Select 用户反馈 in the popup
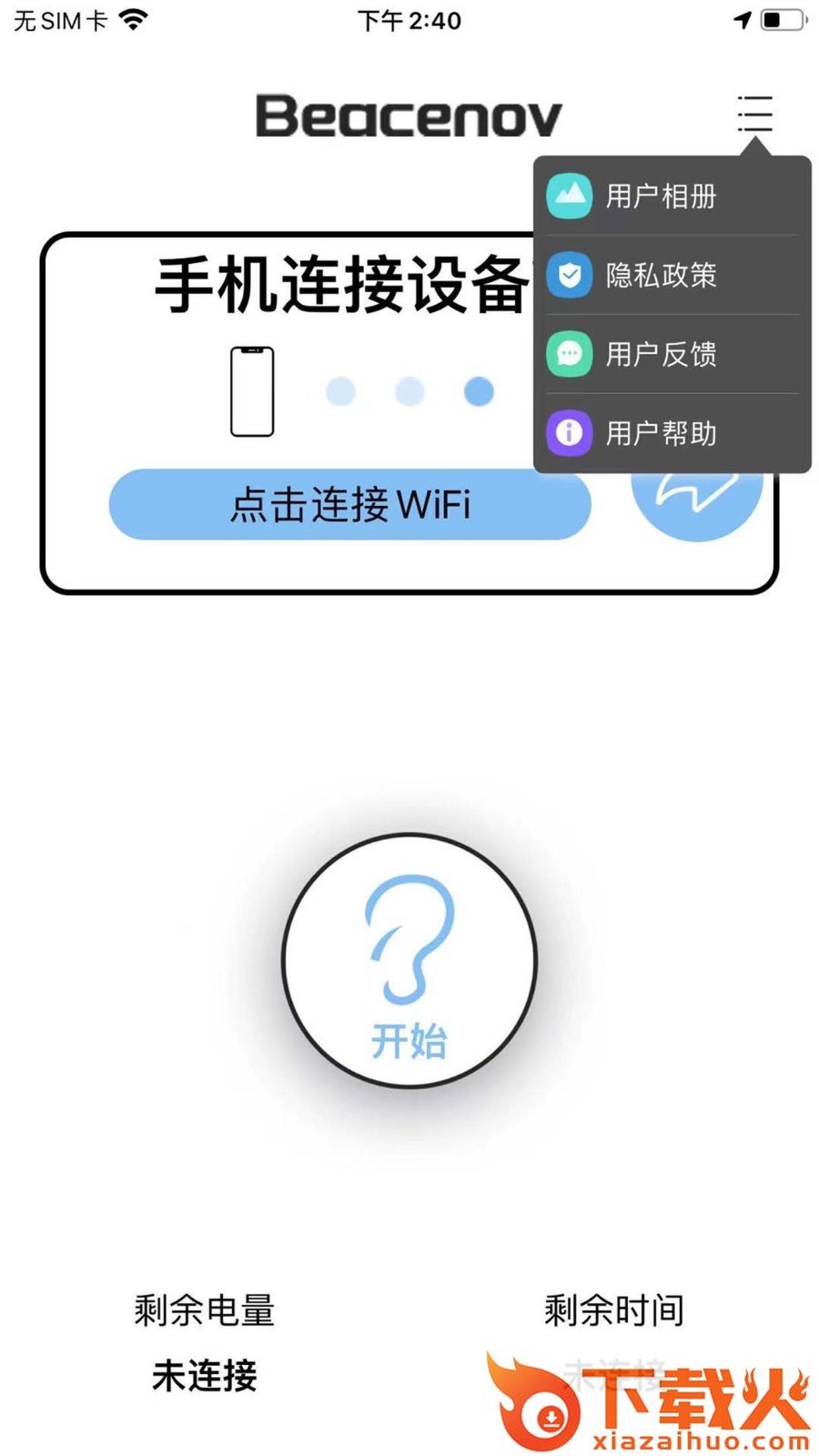 tap(672, 354)
